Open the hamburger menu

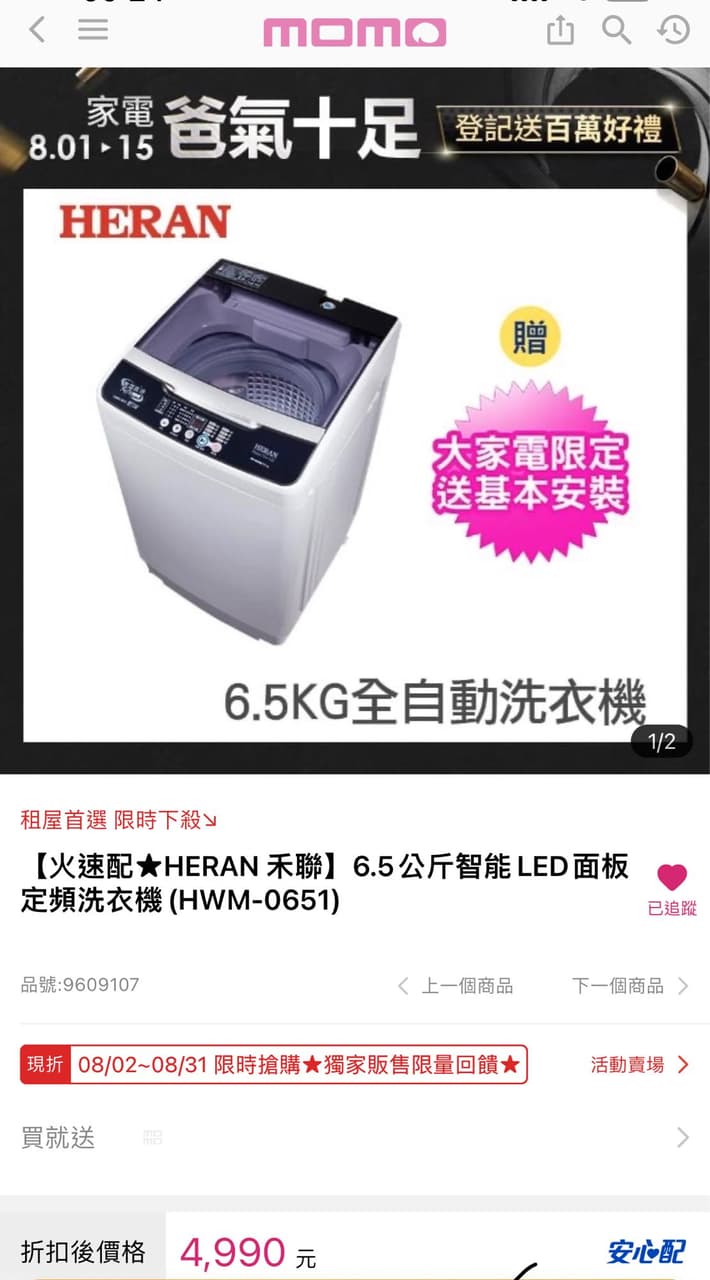point(93,30)
